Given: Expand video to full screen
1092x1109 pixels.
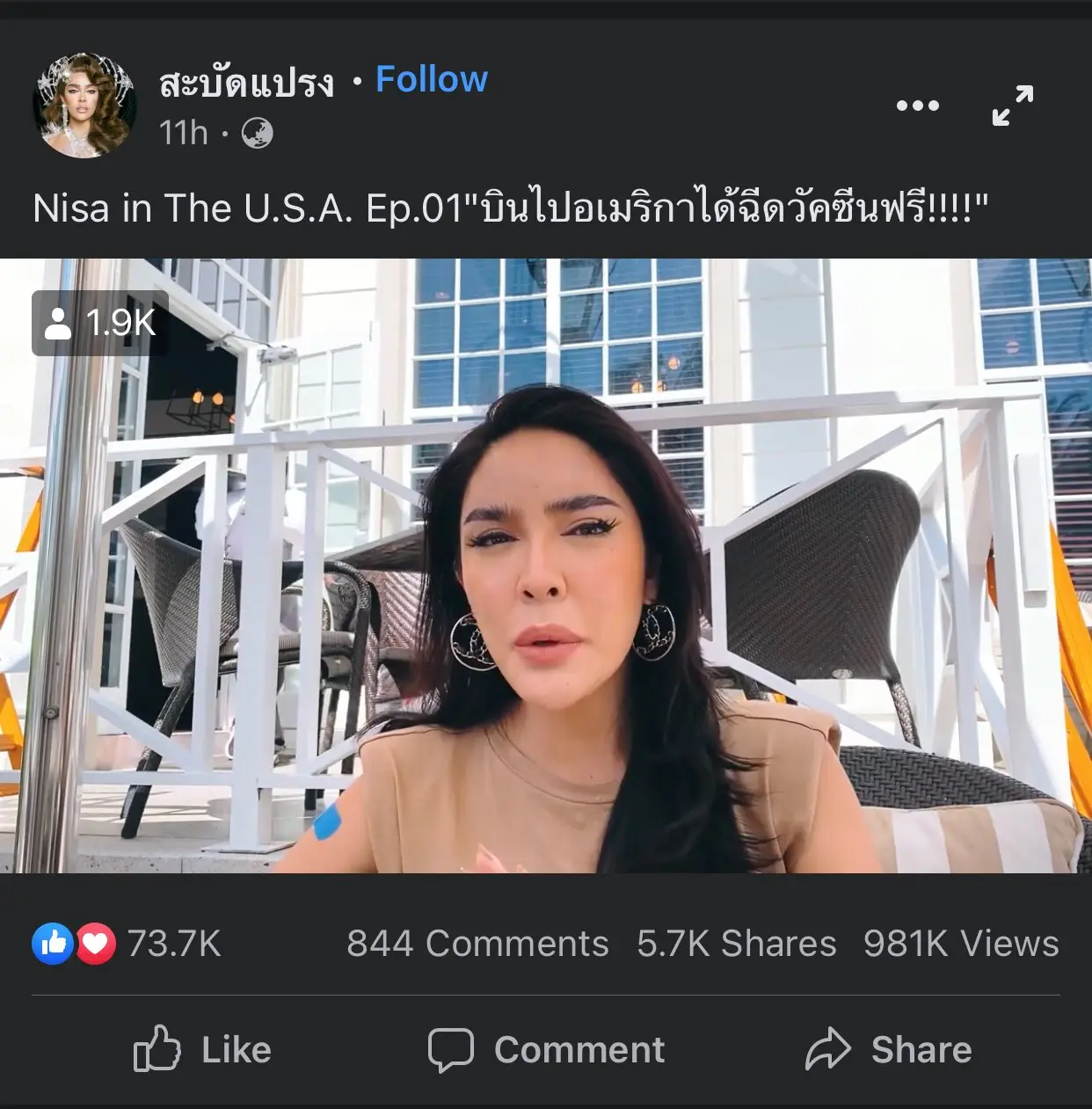Looking at the screenshot, I should tap(1012, 106).
